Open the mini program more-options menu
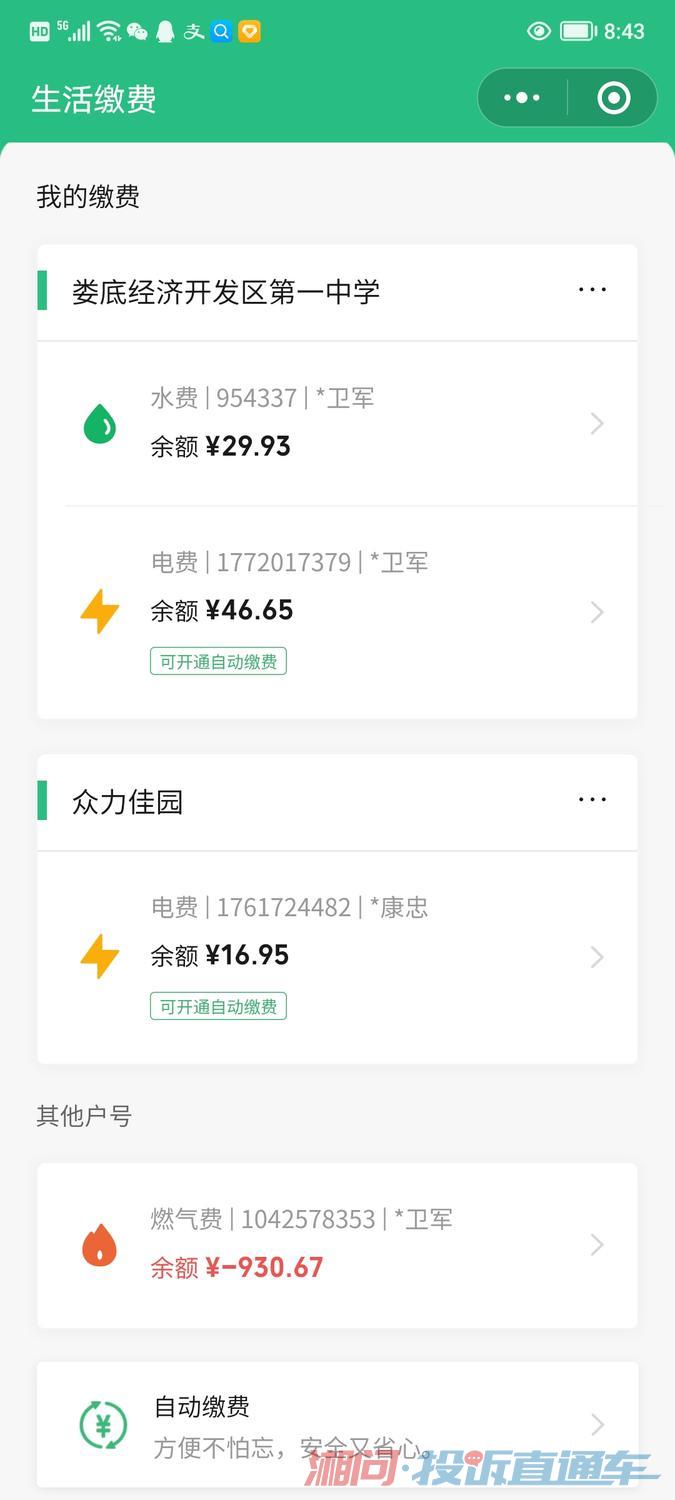 pos(522,98)
